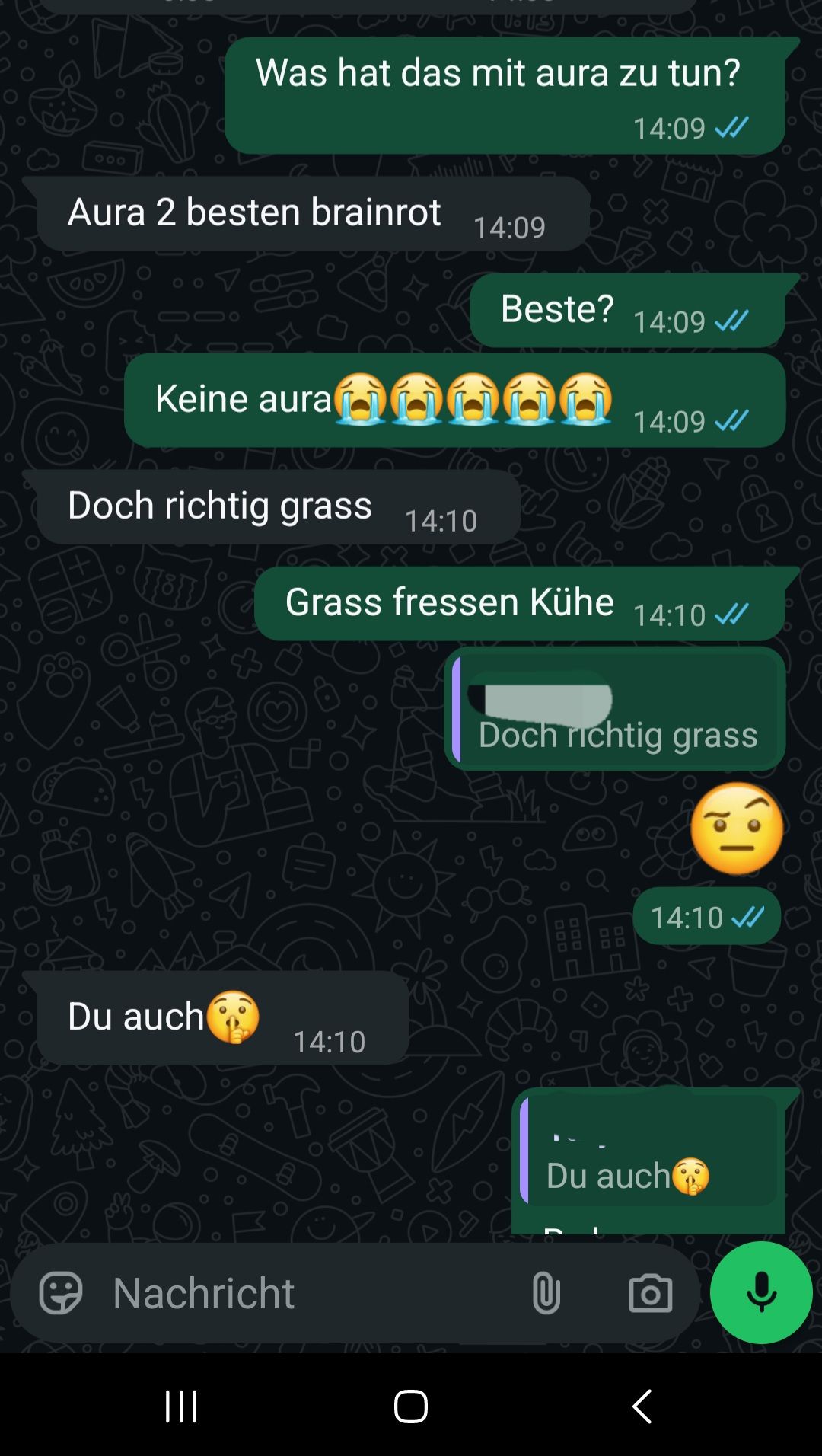The image size is (822, 1456).
Task: Tap the green voice message microphone
Action: pos(761,1293)
